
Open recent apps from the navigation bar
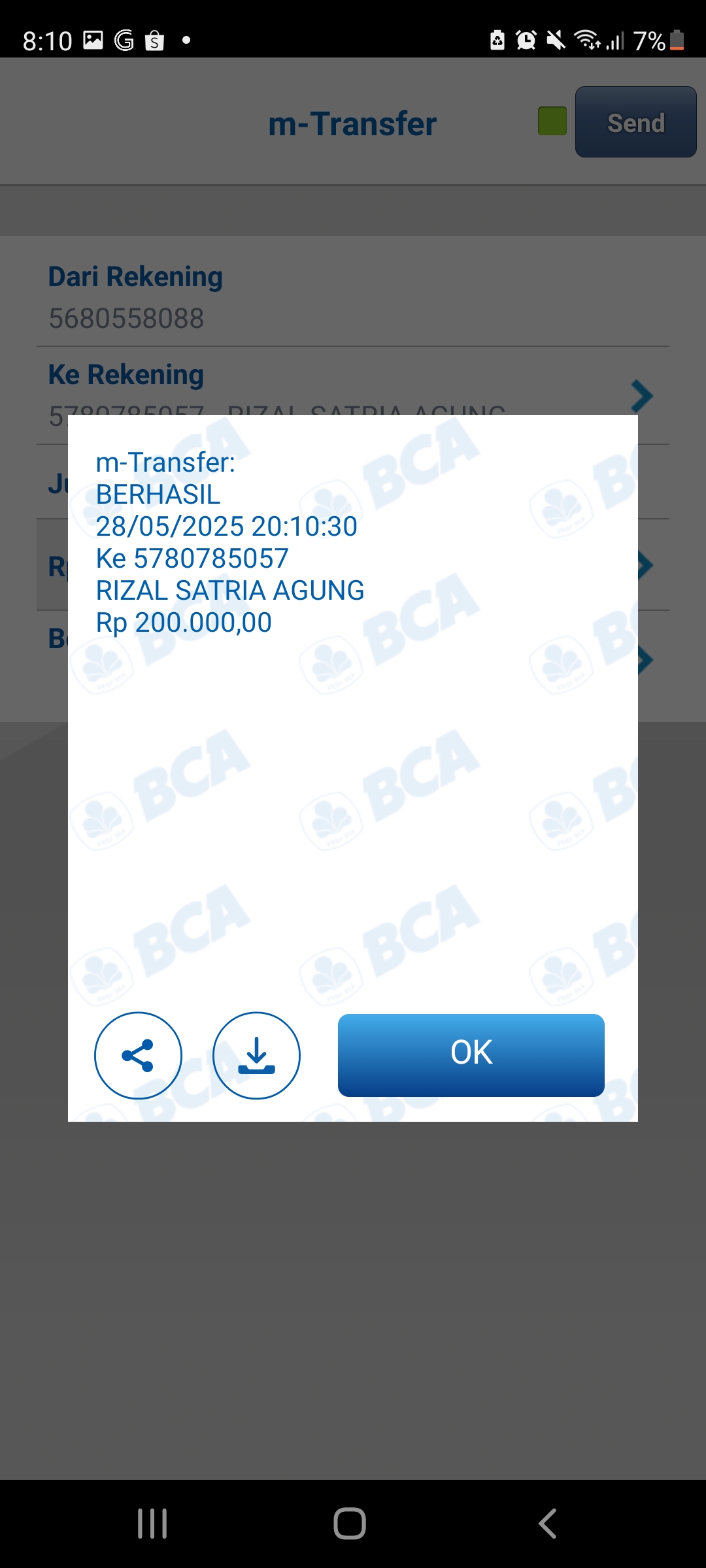coord(152,1524)
